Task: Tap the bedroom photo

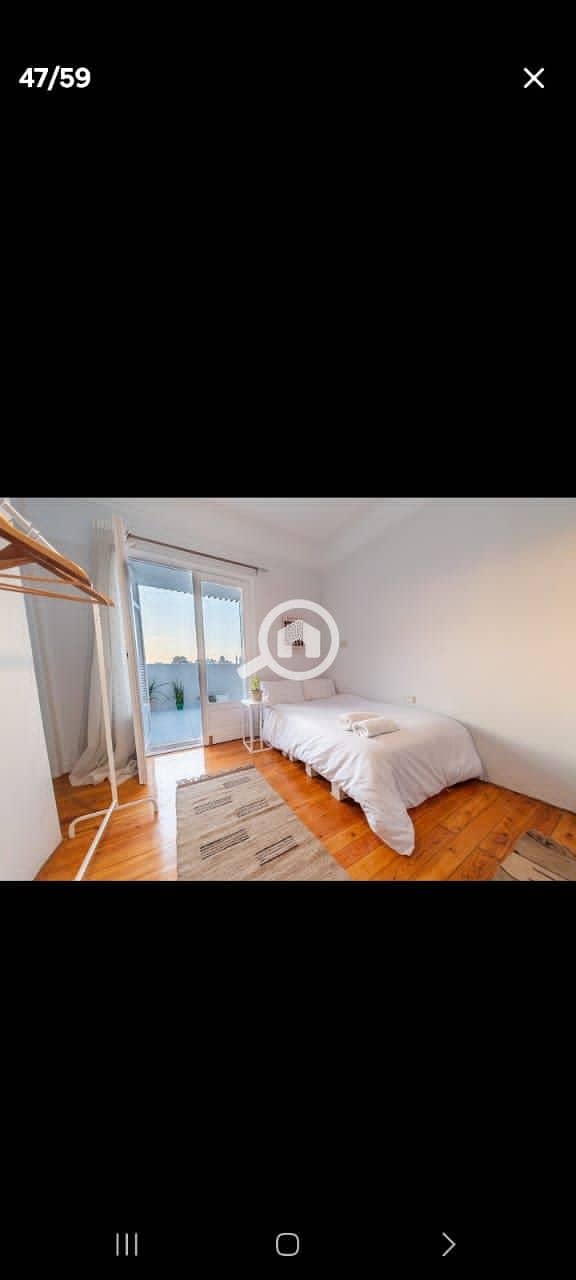Action: pyautogui.click(x=288, y=689)
